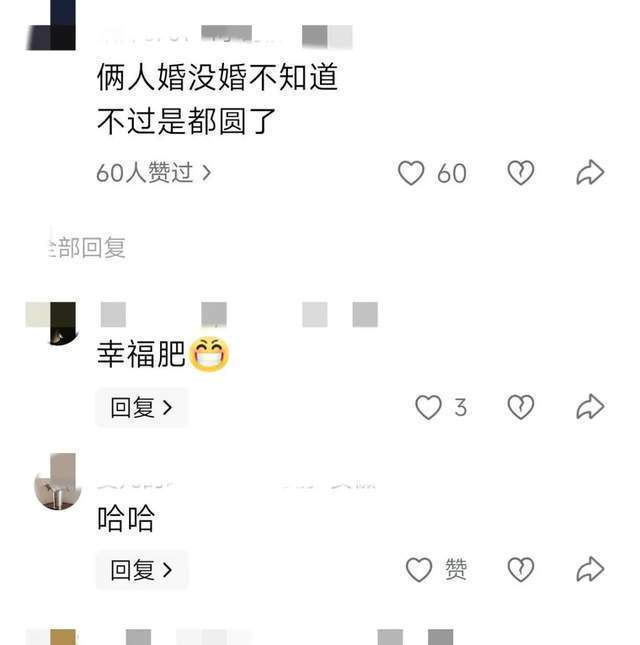Dislike the 哈哈 comment
The width and height of the screenshot is (640, 645).
tap(520, 570)
